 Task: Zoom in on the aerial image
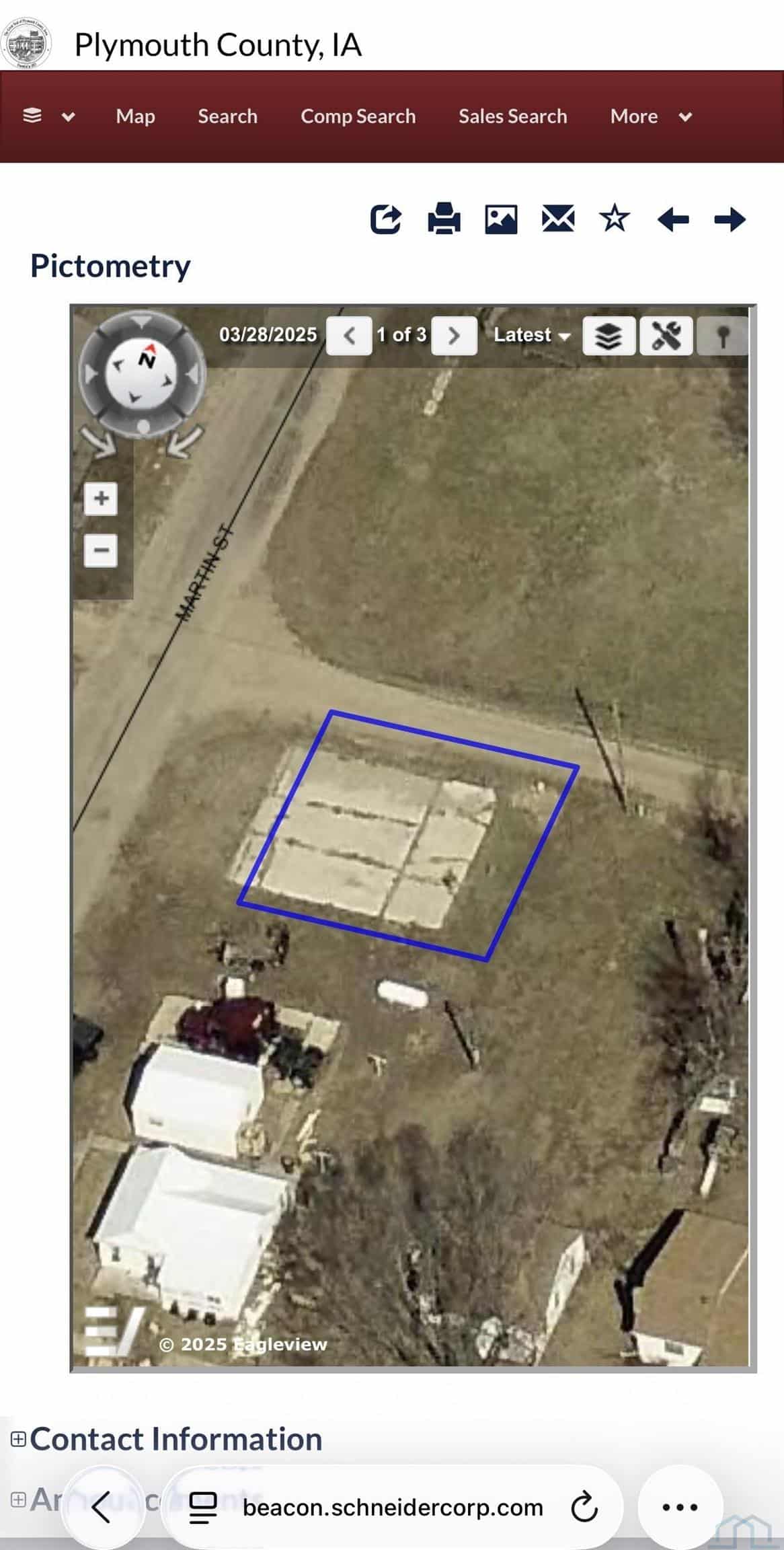tap(101, 499)
